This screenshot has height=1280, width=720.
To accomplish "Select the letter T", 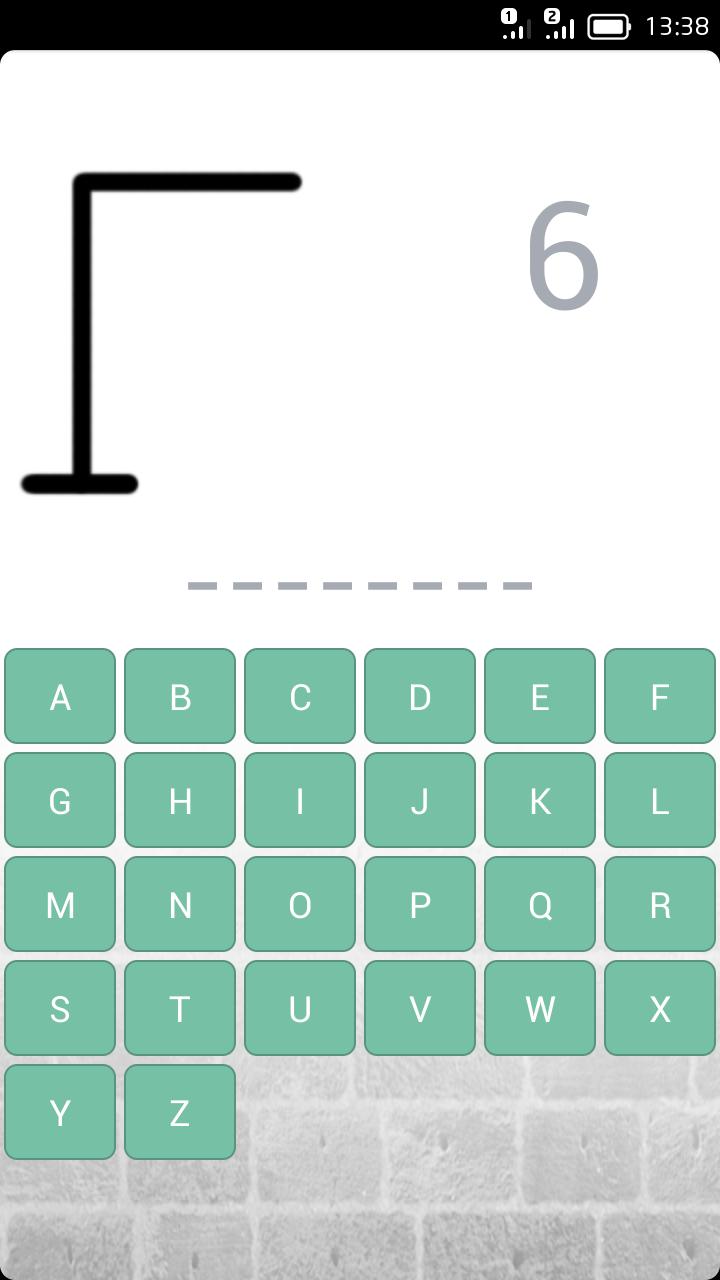I will pos(179,1008).
